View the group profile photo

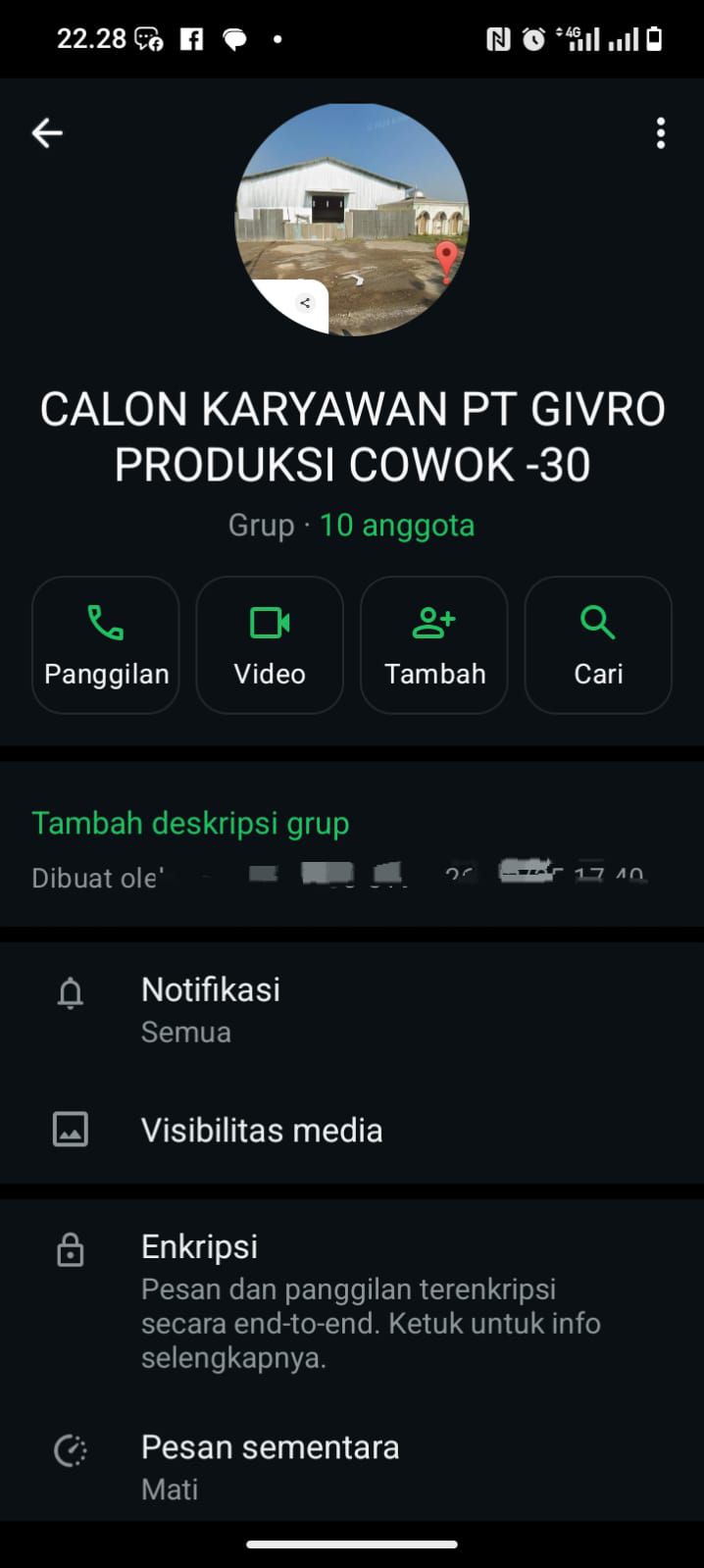[x=352, y=220]
